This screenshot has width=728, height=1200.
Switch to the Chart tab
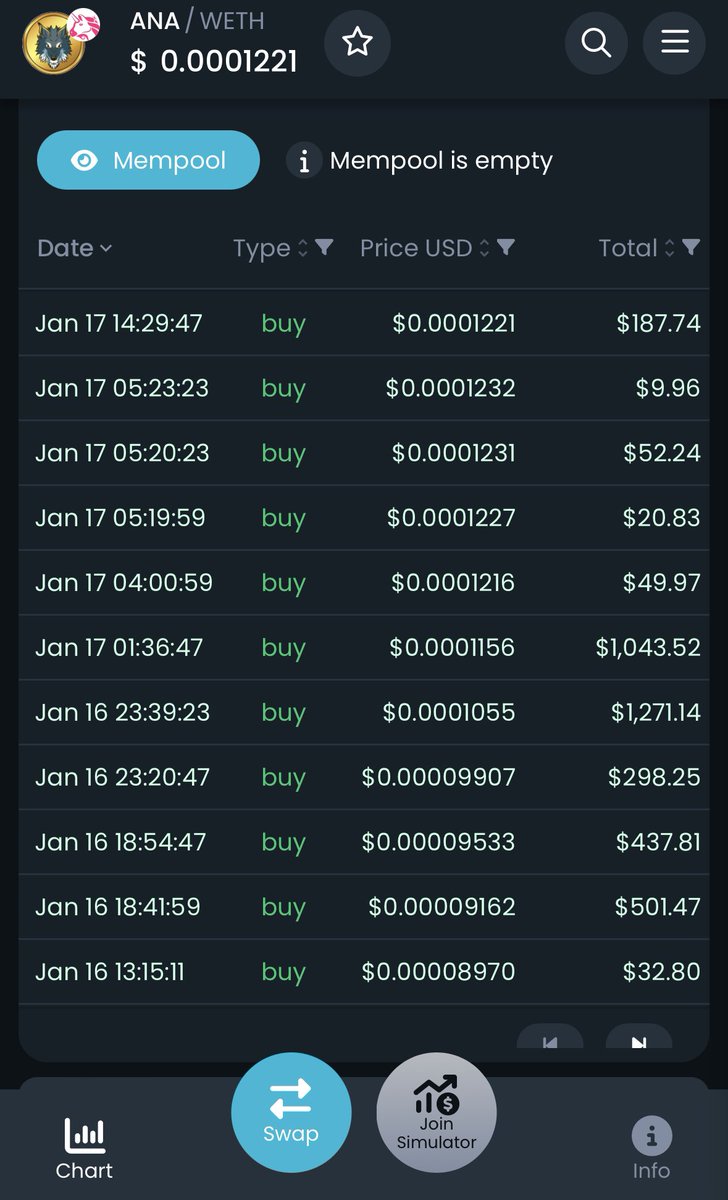tap(84, 1147)
